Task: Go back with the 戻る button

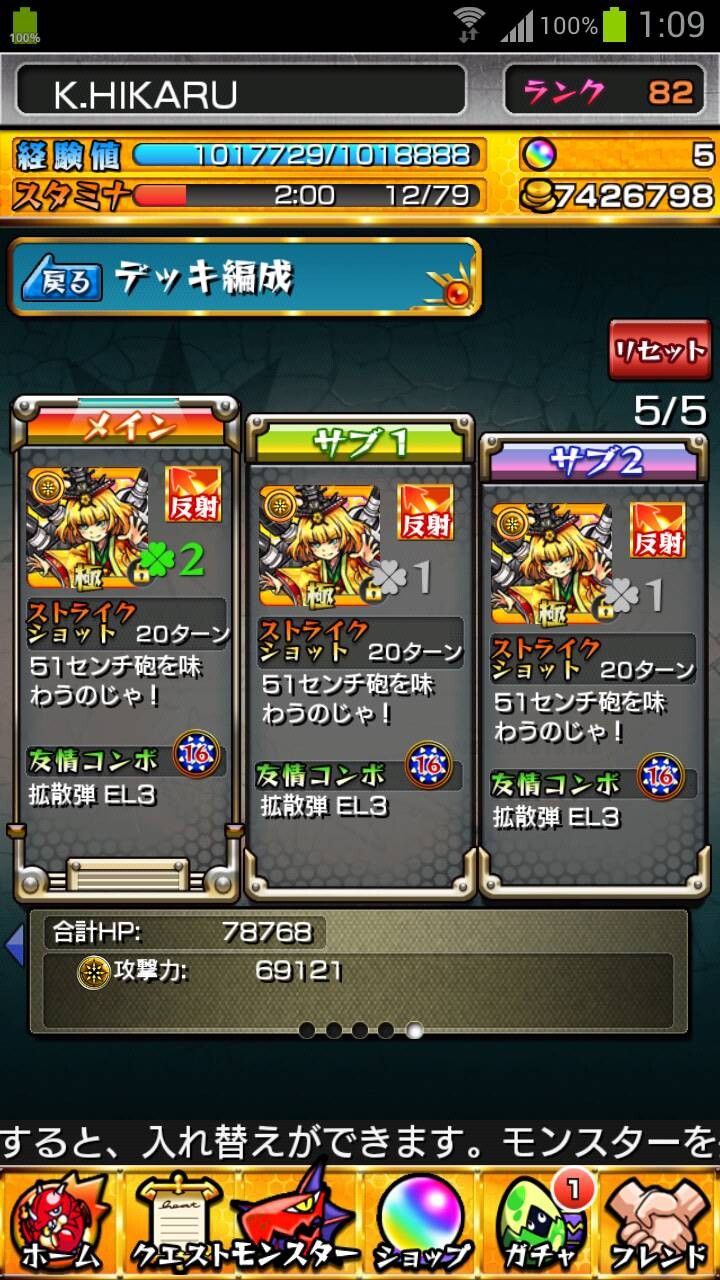Action: 62,279
